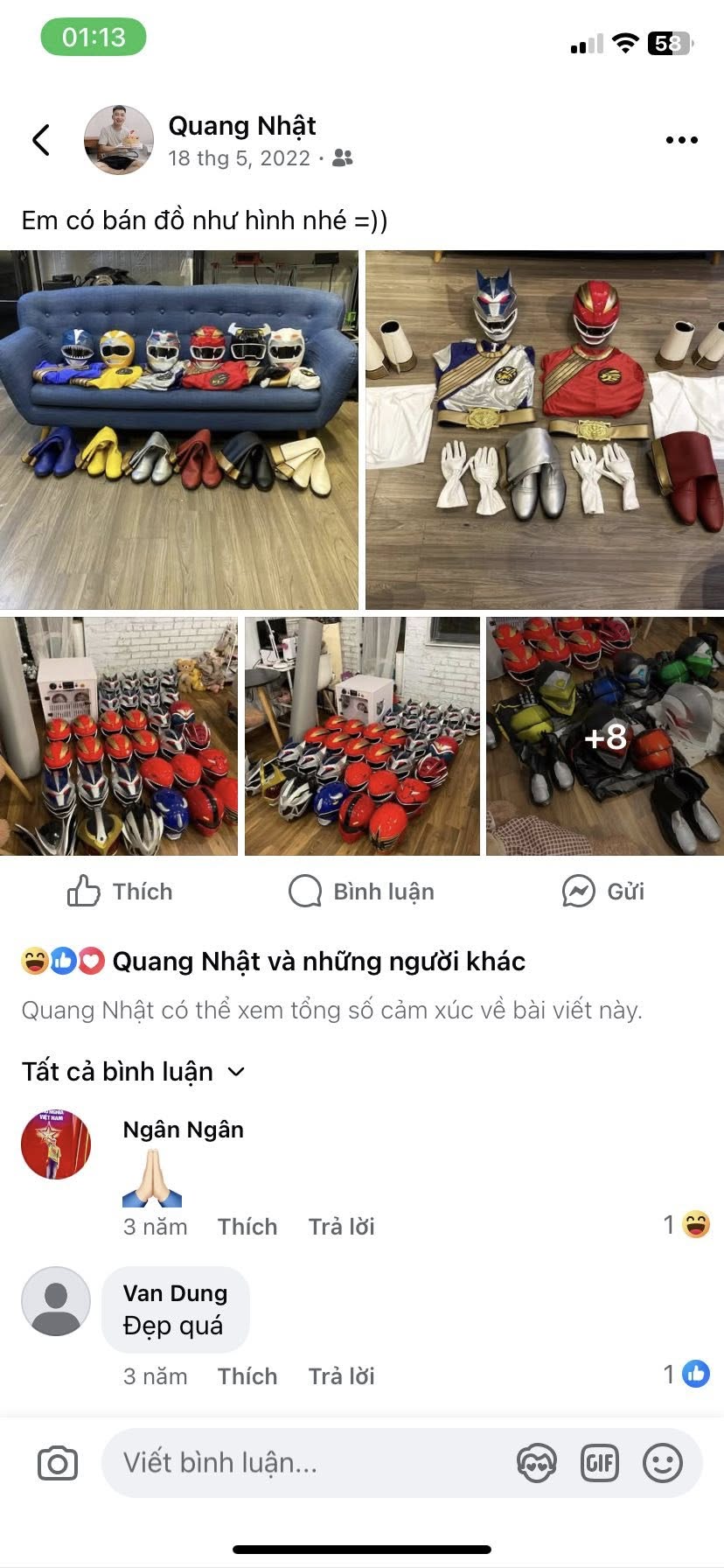Like Ngân Ngân's comment
Screen dimensions: 724x1568
point(247,1227)
